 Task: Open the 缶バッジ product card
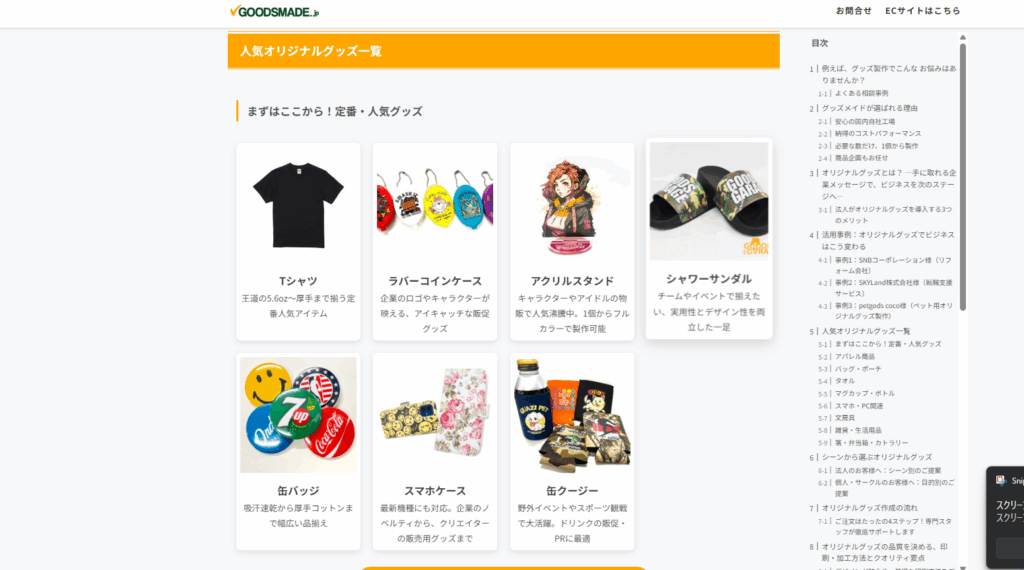[298, 450]
